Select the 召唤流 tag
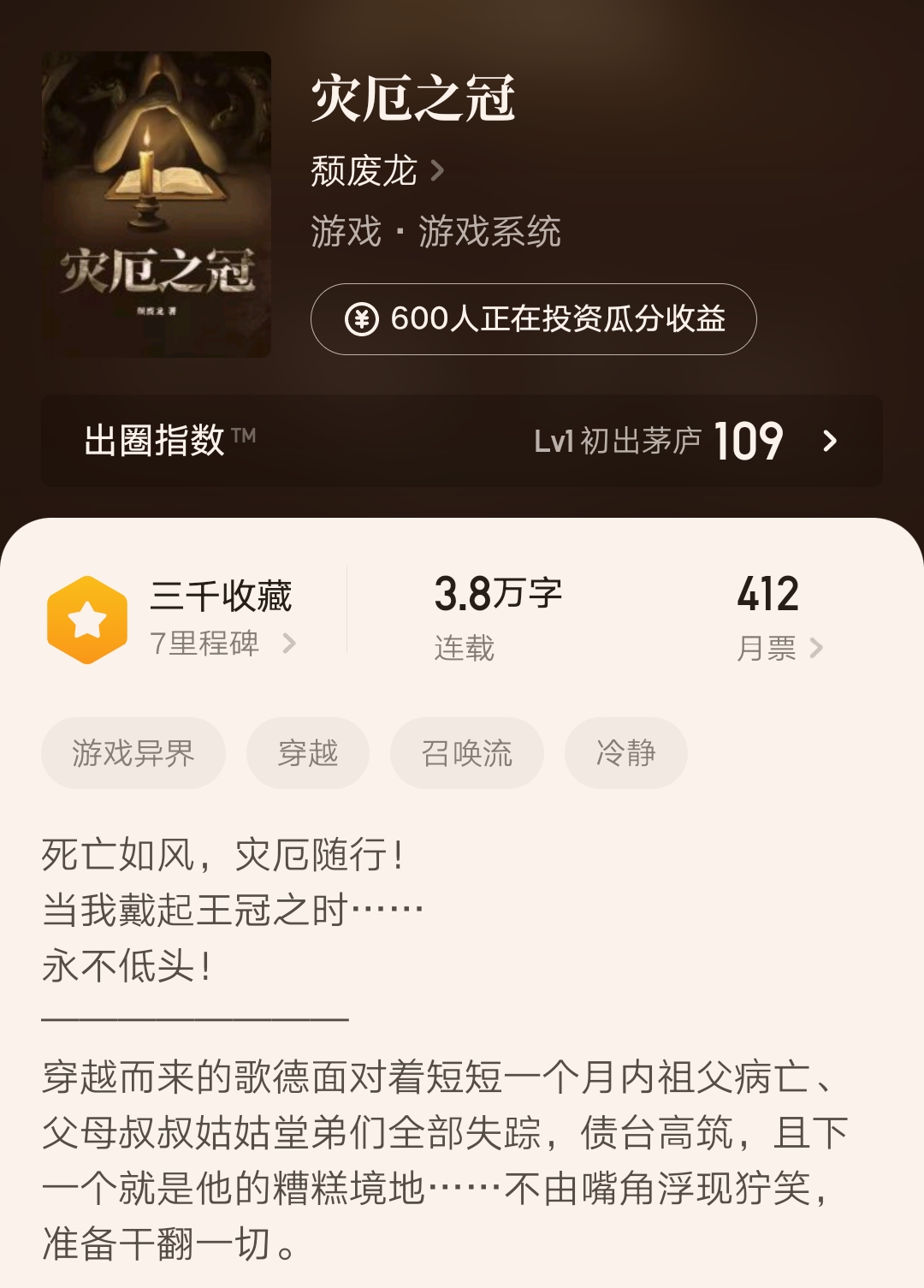The image size is (924, 1288). (466, 753)
